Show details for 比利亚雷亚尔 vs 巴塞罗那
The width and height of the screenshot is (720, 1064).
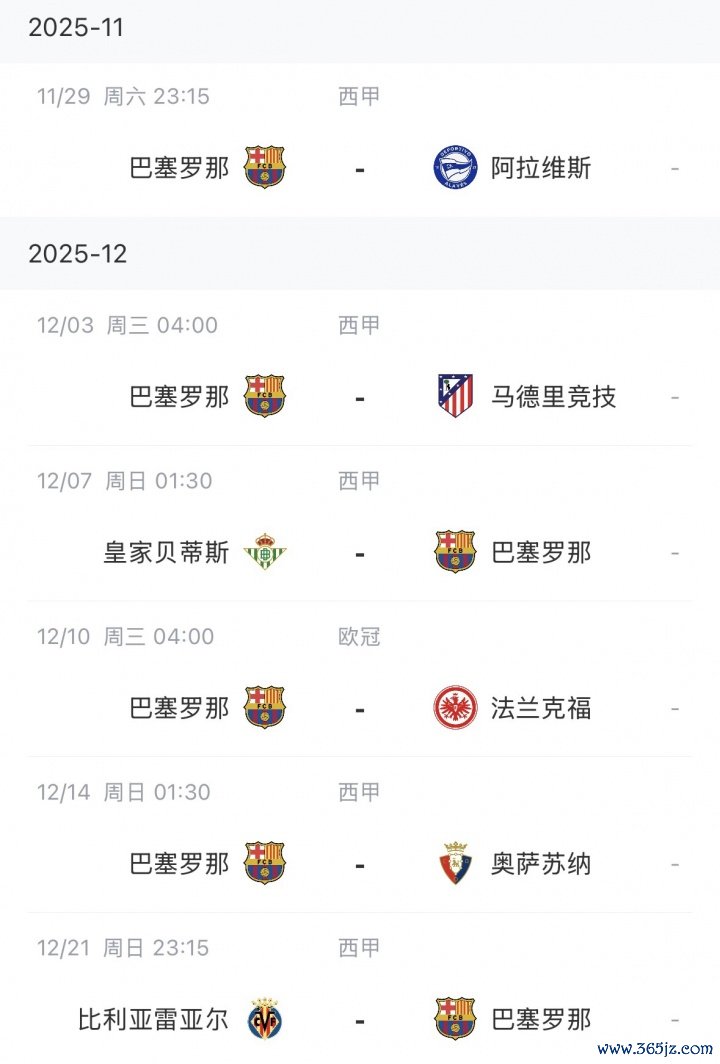click(360, 1019)
